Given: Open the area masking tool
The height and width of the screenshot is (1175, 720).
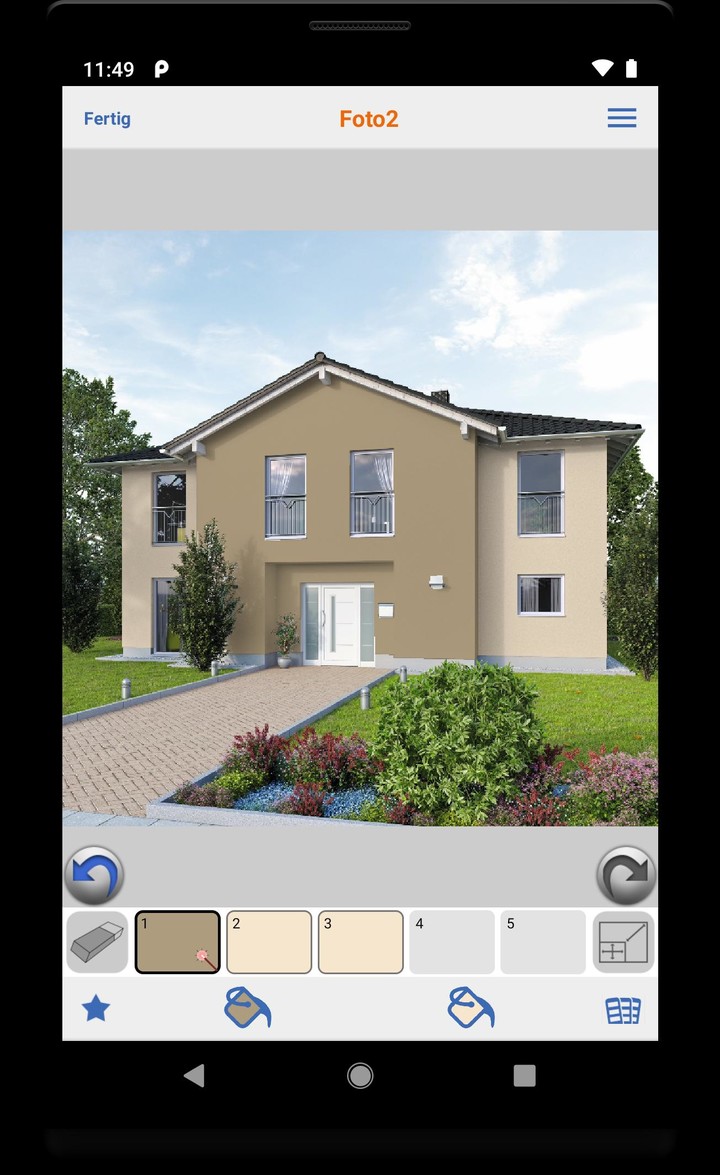Looking at the screenshot, I should click(623, 942).
